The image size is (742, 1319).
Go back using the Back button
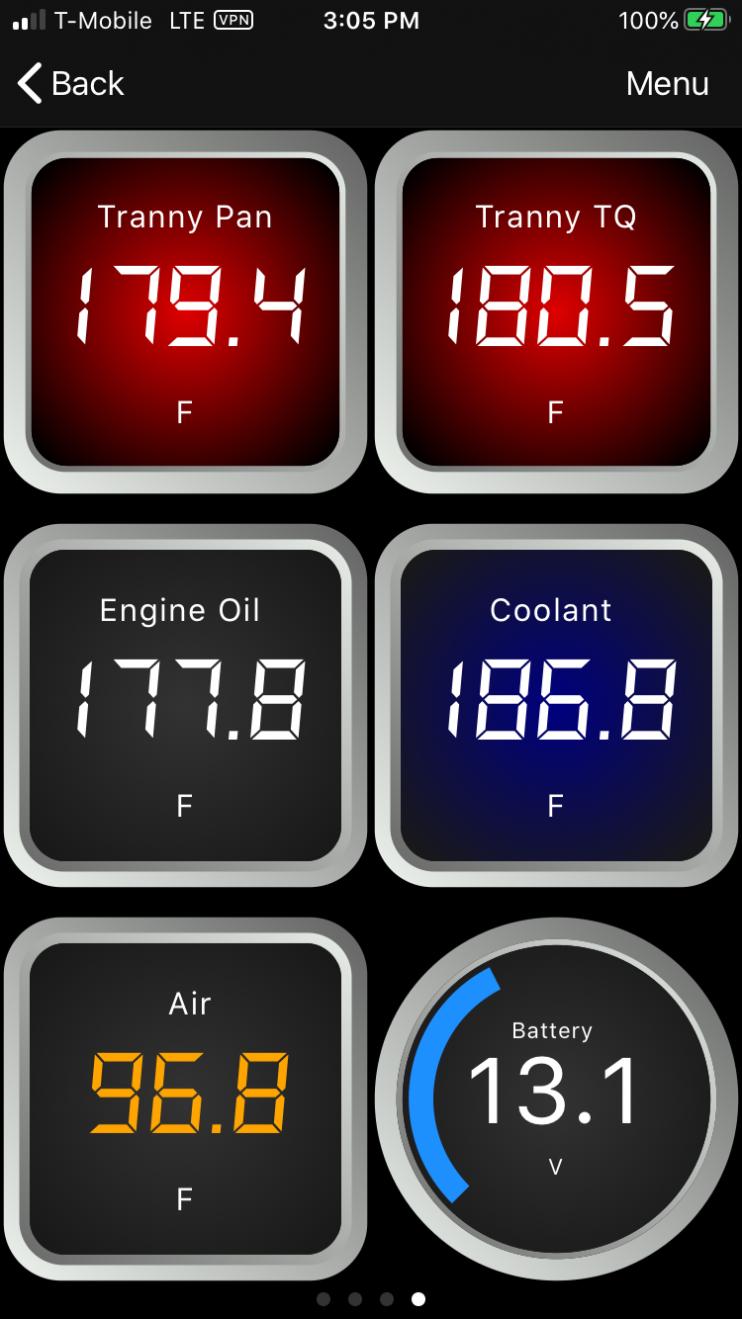70,84
